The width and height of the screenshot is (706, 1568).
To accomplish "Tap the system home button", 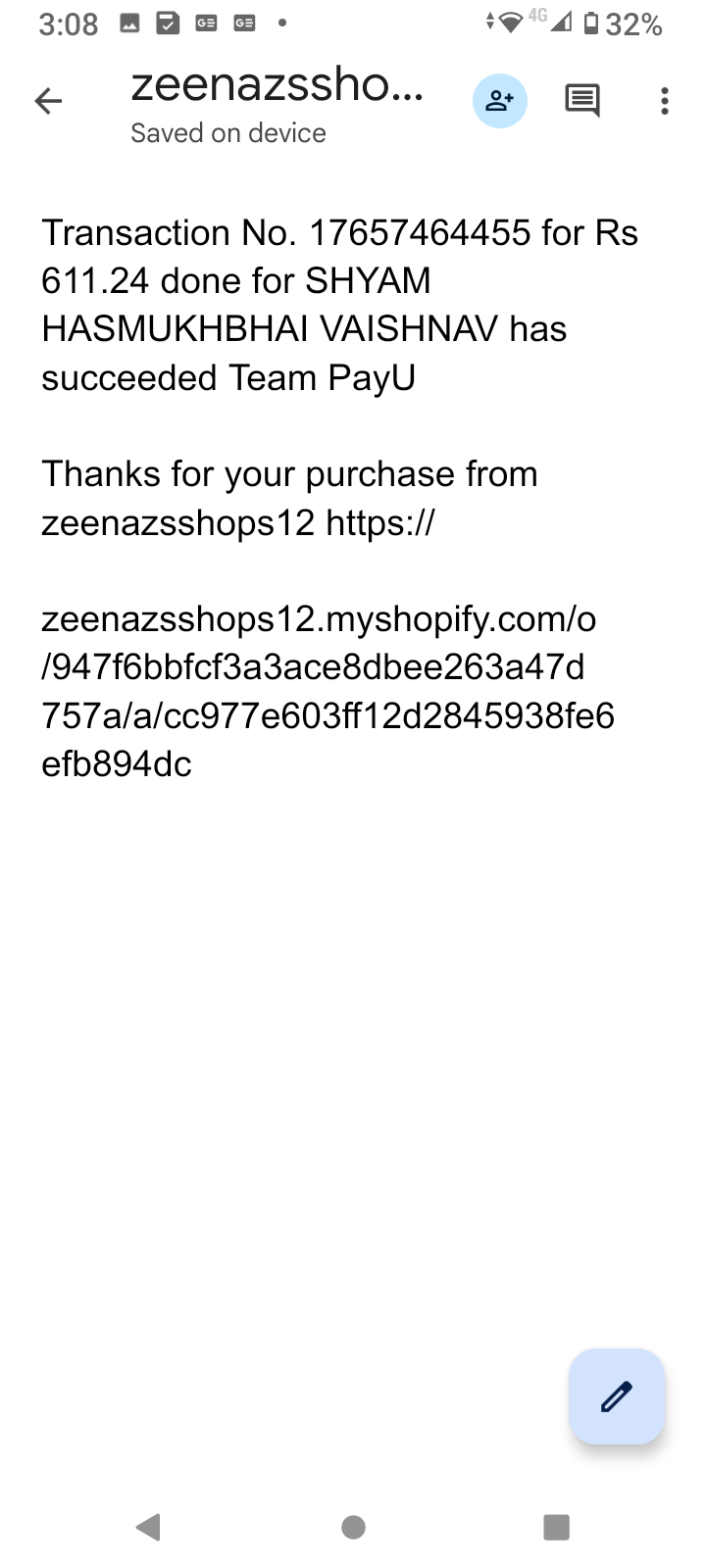I will [x=353, y=1527].
